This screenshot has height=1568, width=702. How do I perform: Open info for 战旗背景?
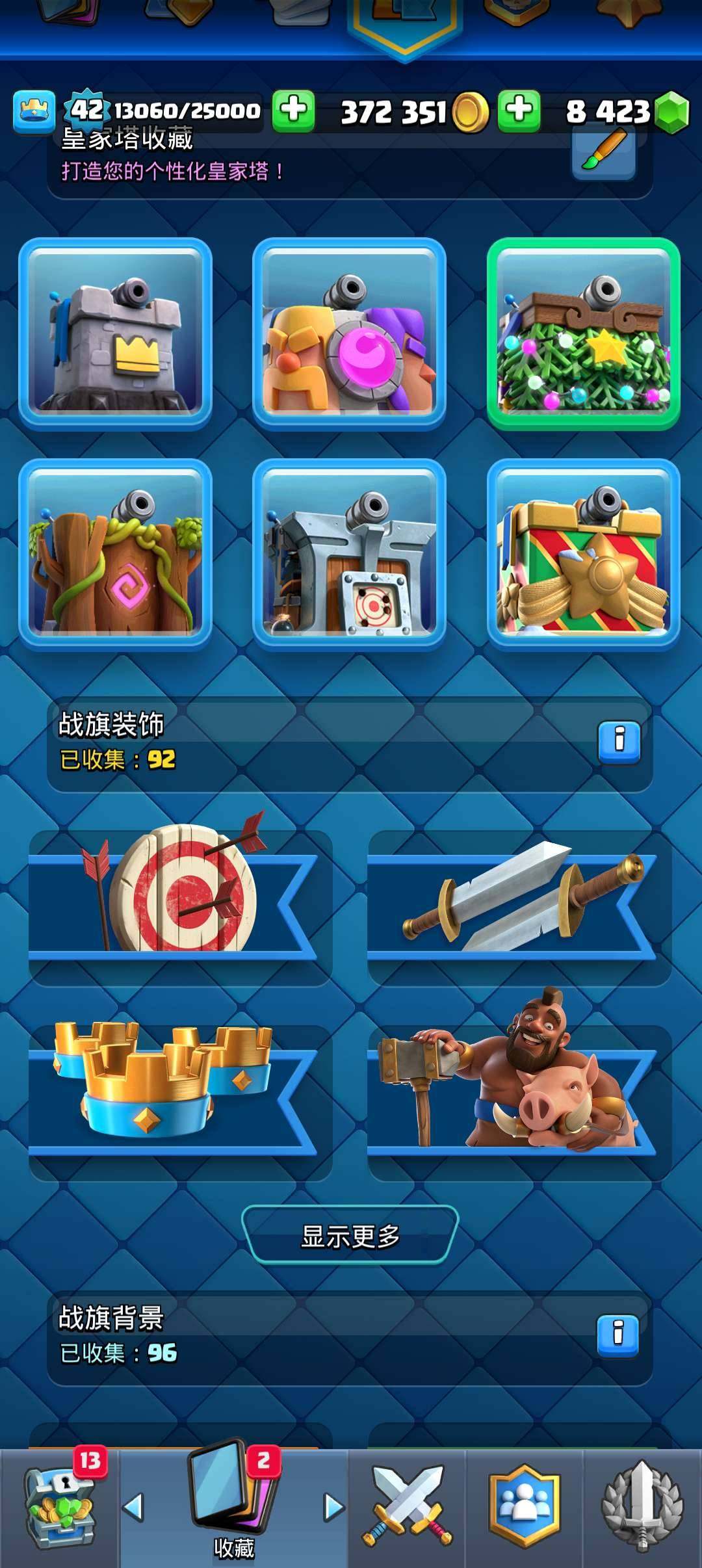click(x=617, y=1334)
